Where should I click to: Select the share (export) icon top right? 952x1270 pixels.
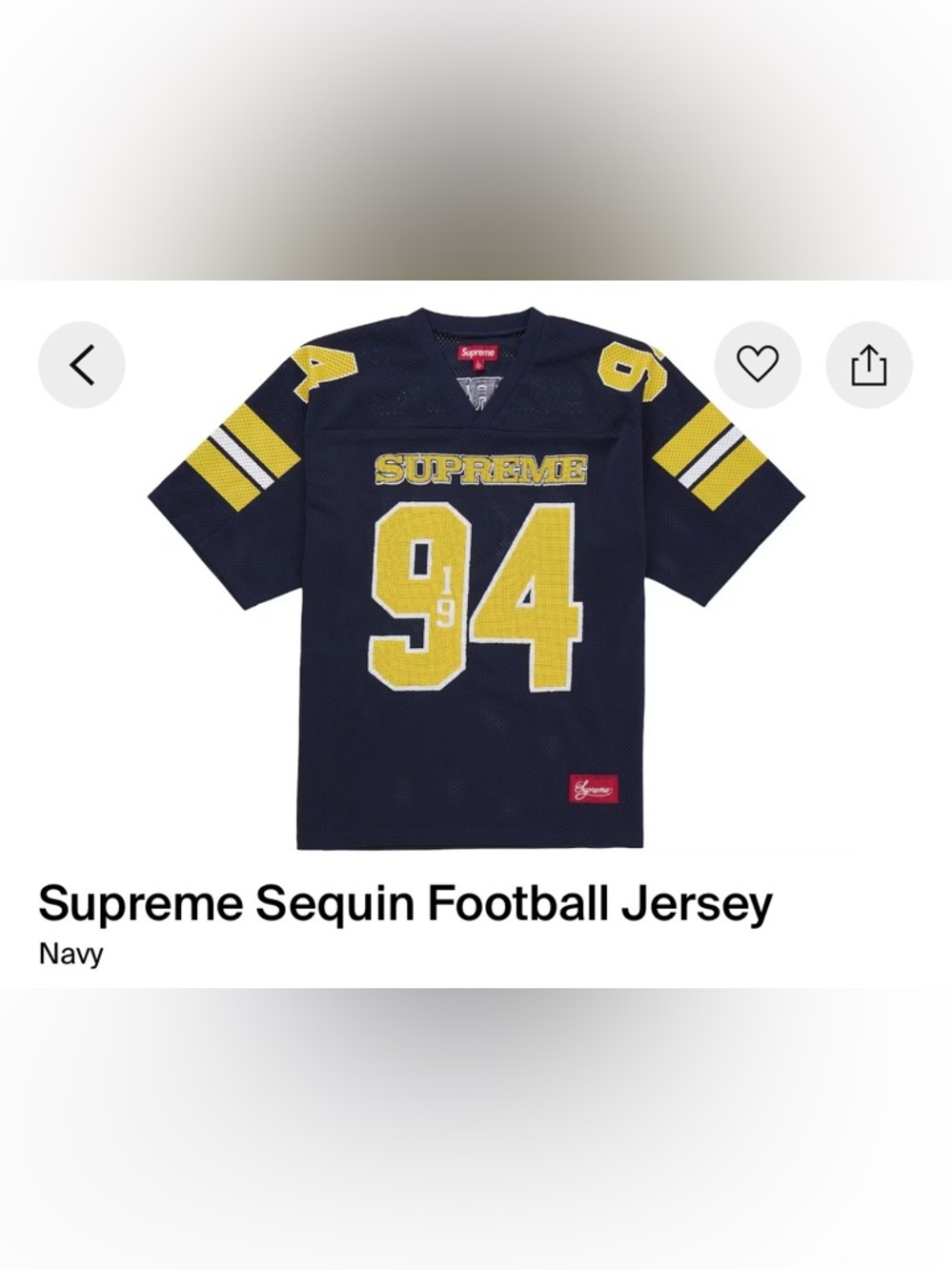tap(868, 365)
